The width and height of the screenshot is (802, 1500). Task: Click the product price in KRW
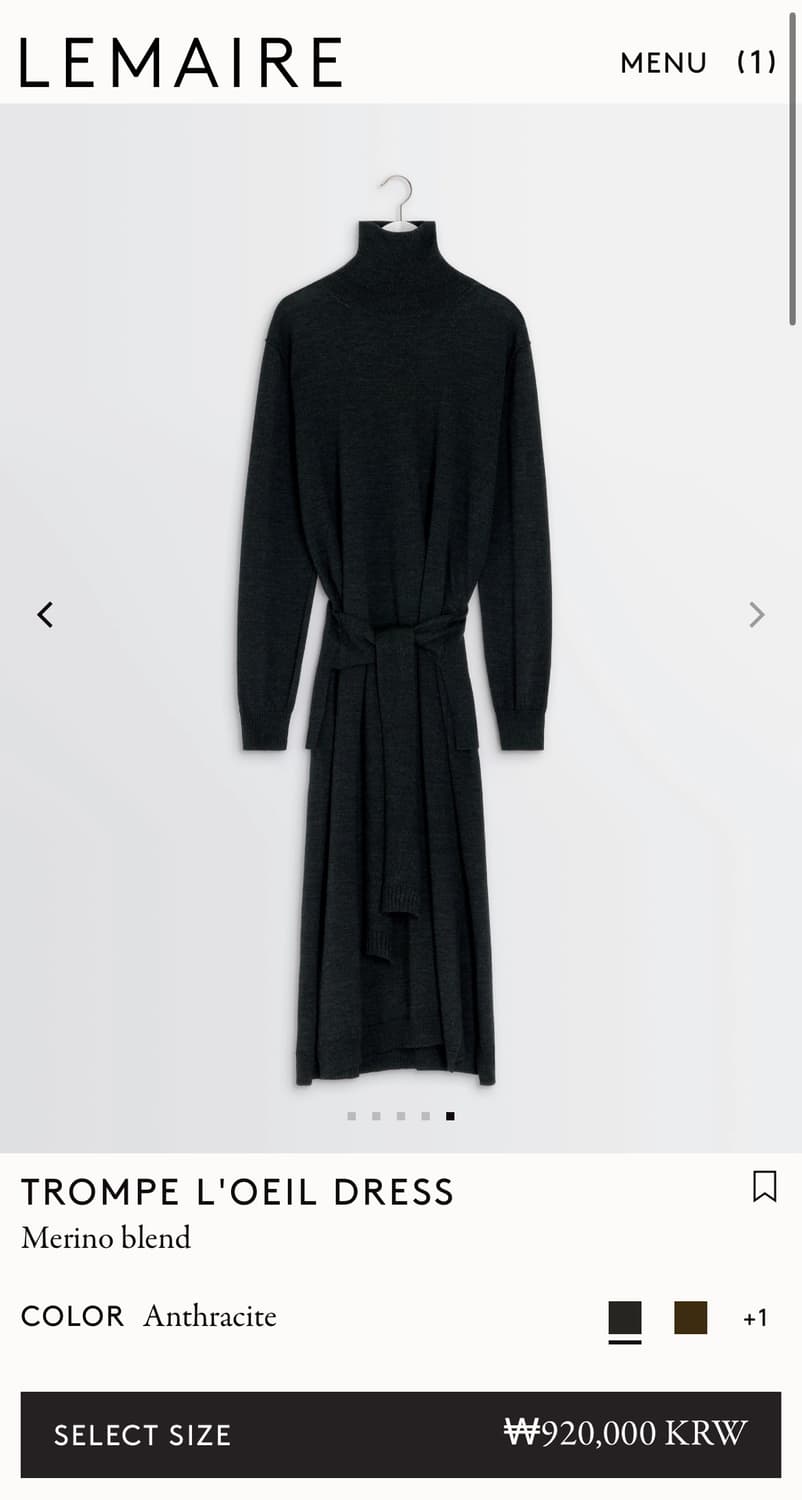(x=634, y=1433)
